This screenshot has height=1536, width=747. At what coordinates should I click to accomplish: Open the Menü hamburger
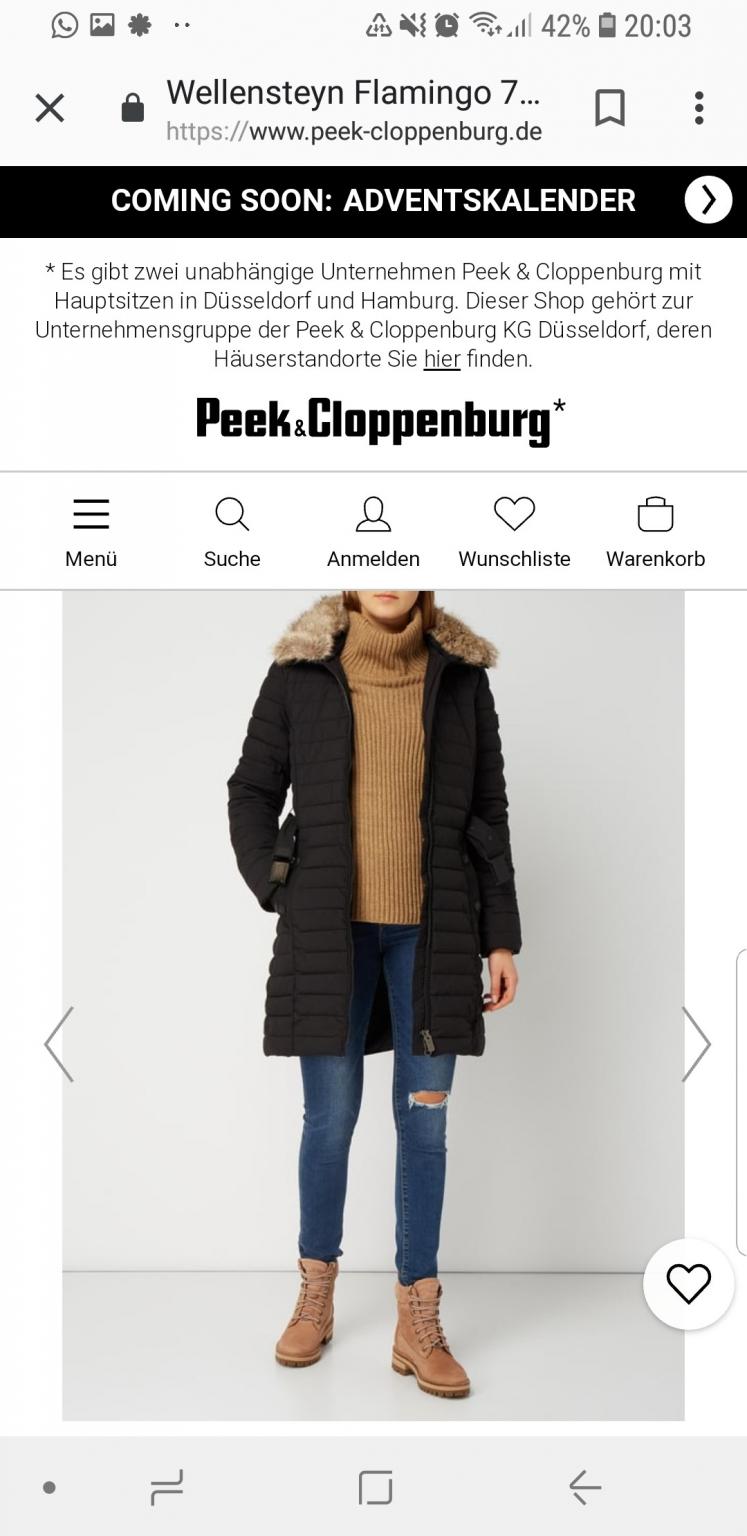point(91,532)
